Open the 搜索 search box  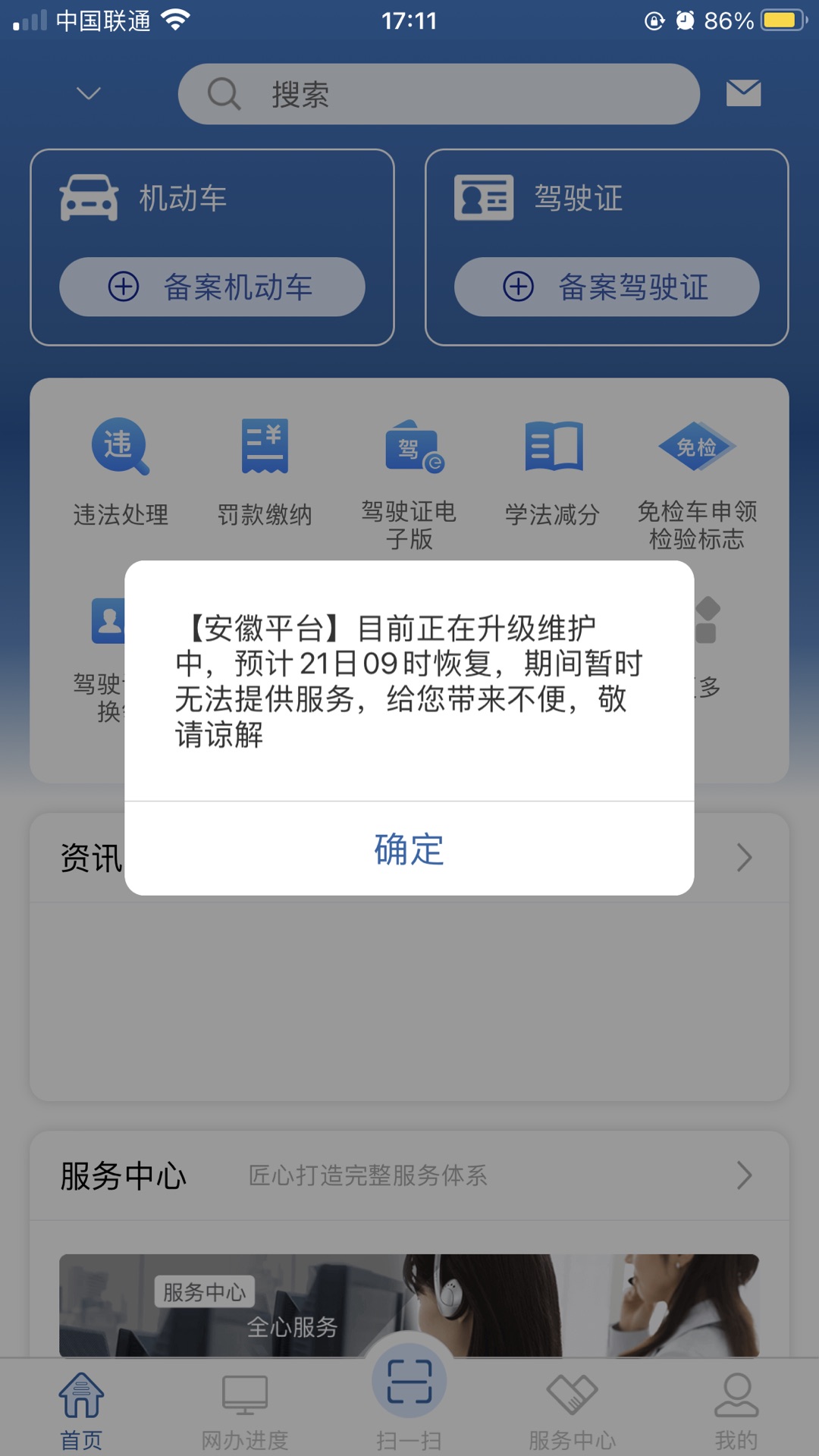438,94
